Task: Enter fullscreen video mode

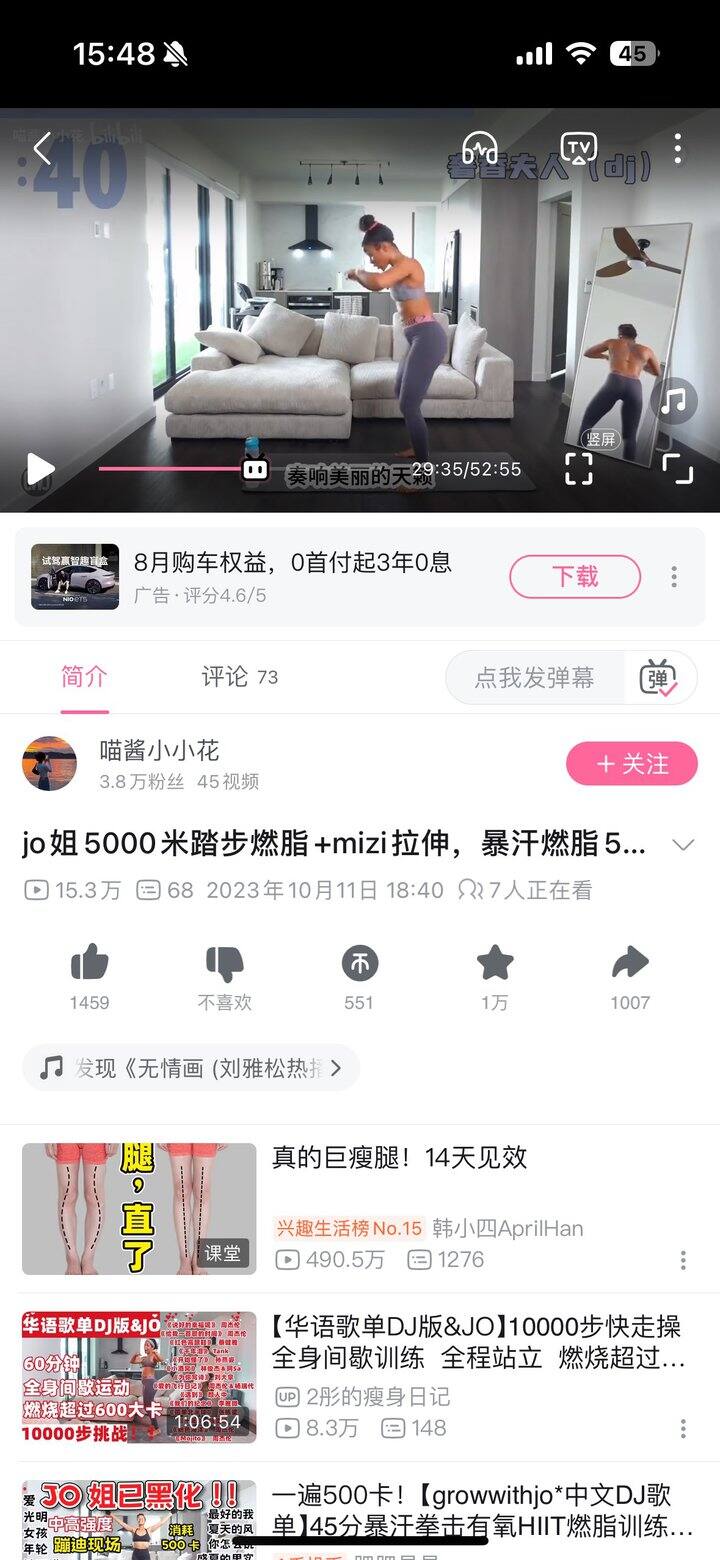Action: 677,468
